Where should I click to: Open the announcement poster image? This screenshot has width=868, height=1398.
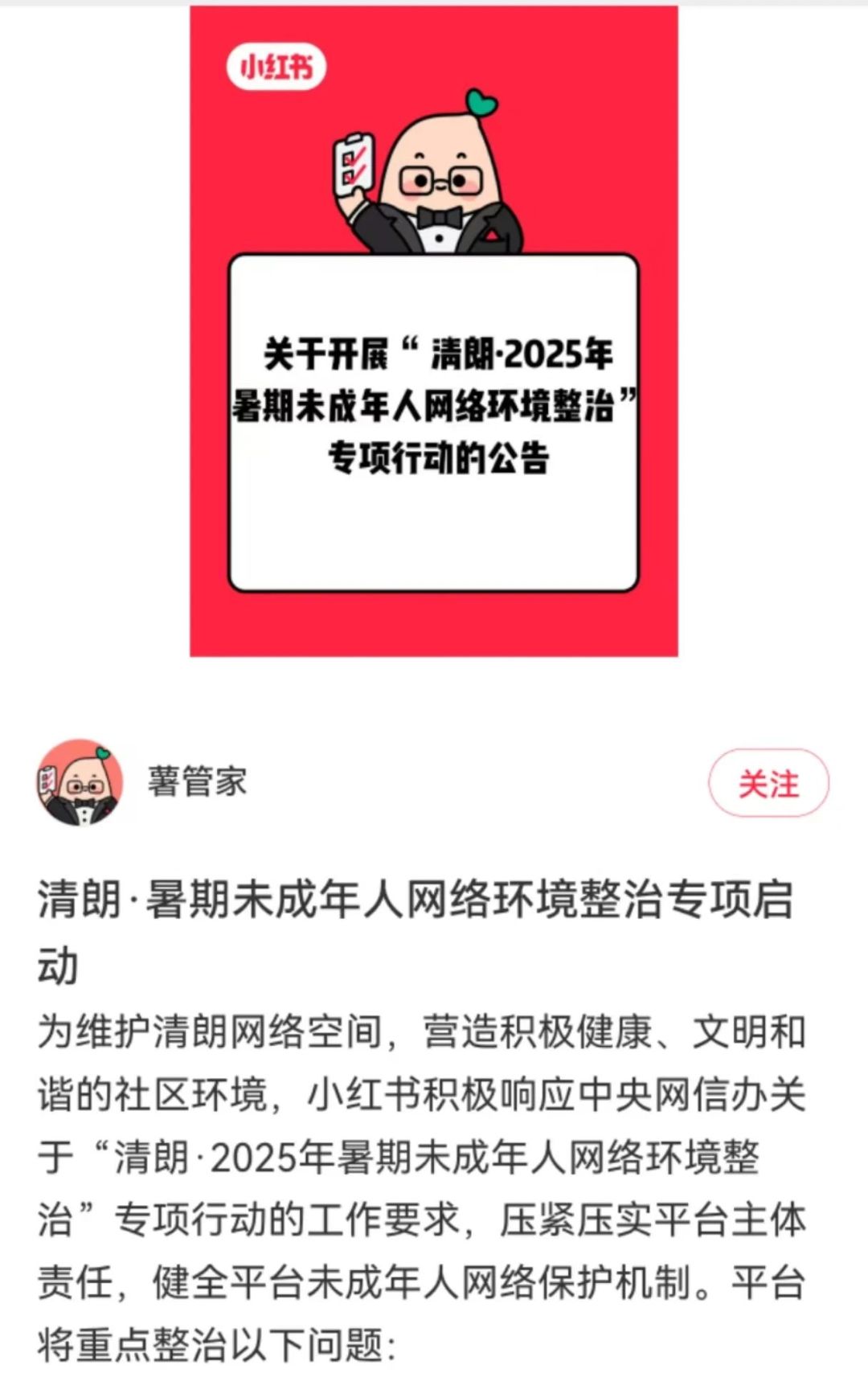434,331
